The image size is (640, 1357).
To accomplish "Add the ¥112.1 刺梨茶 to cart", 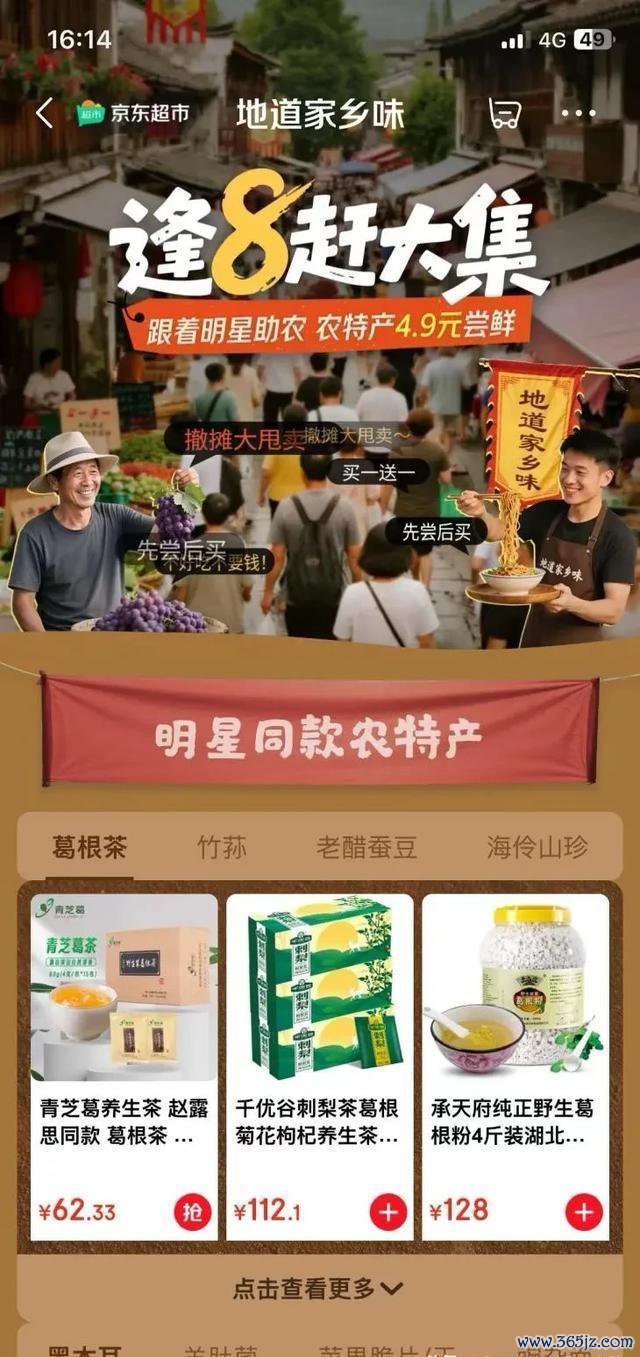I will 388,1212.
